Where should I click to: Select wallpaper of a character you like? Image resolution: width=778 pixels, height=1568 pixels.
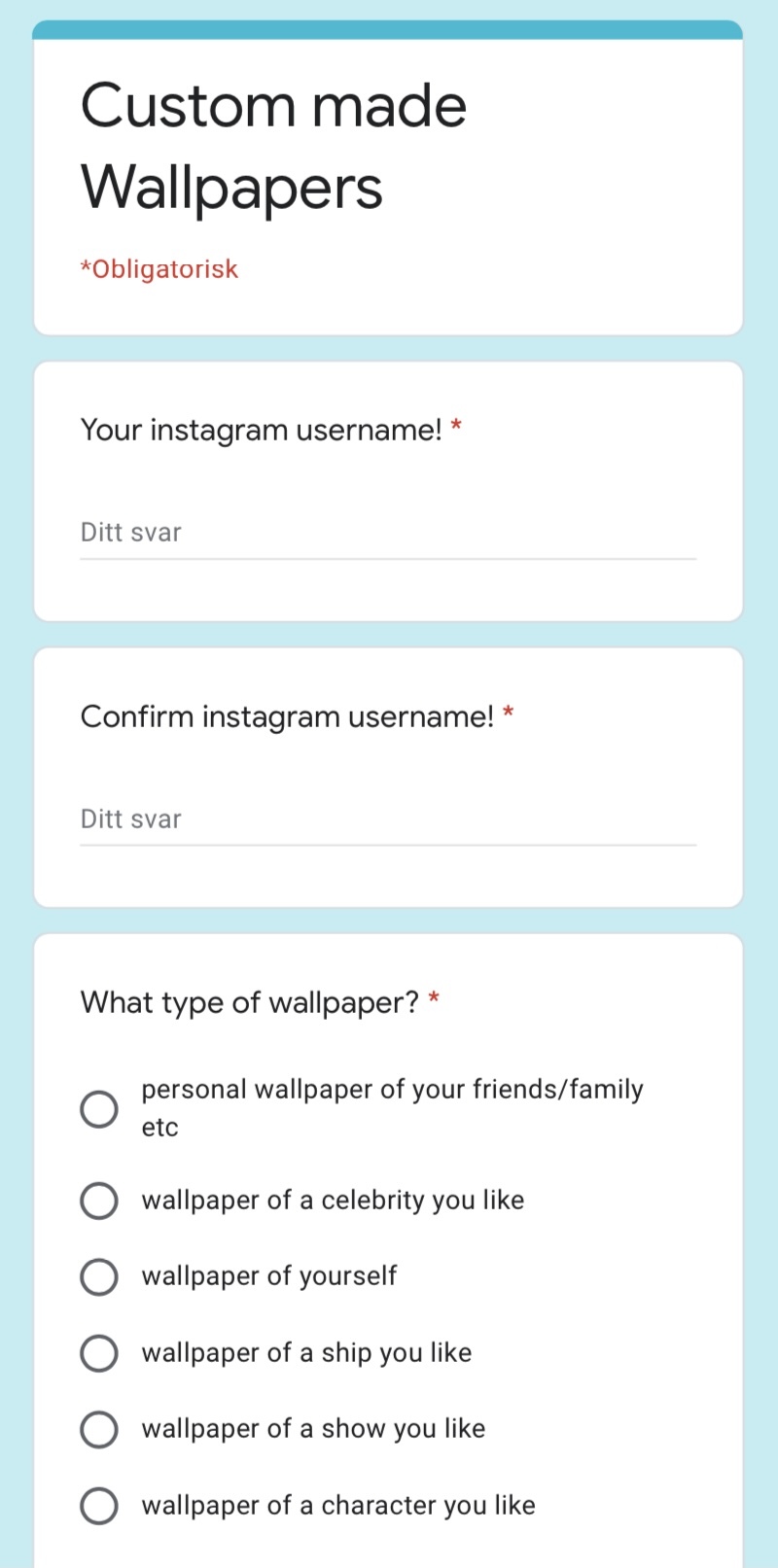[x=99, y=1506]
